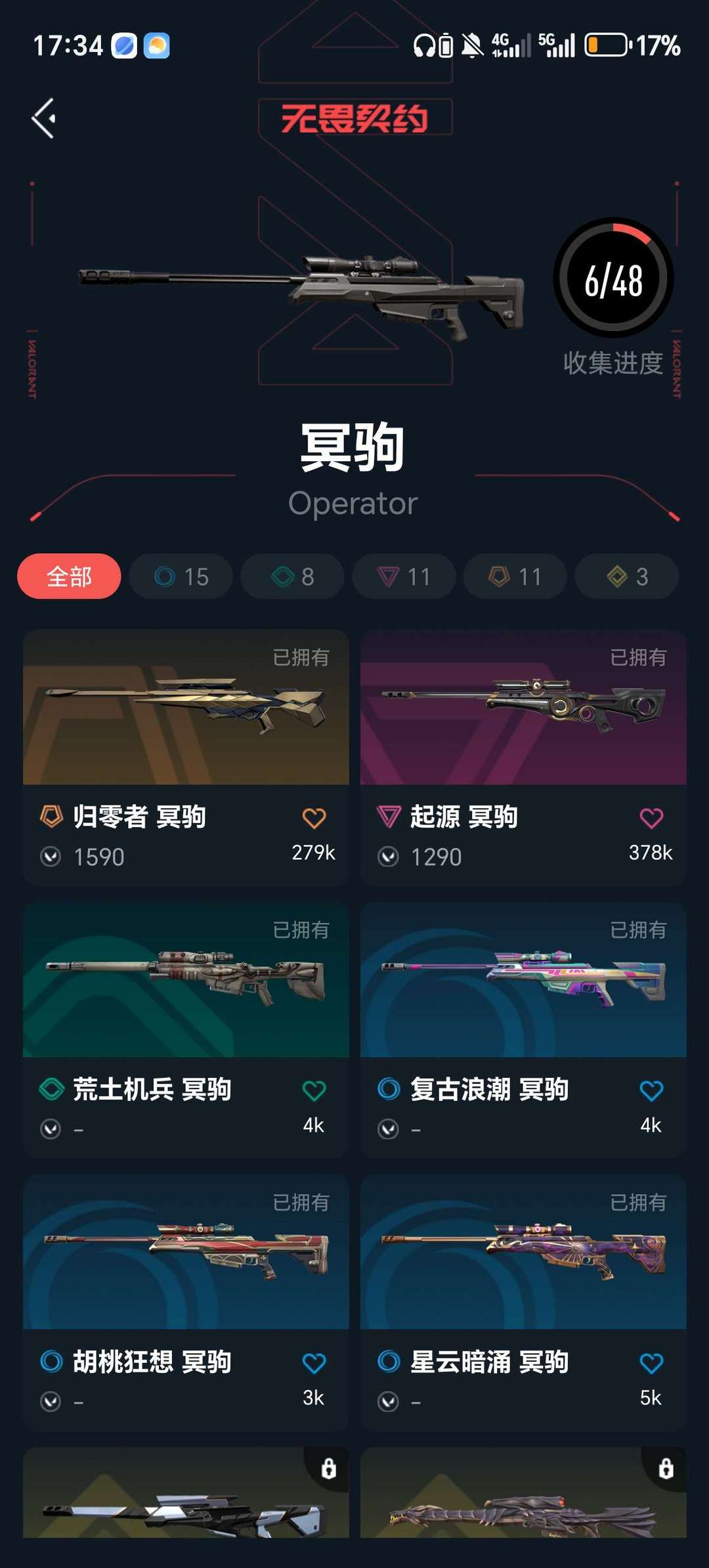
Task: Open the locked dragon-styled skin card
Action: (x=523, y=1492)
